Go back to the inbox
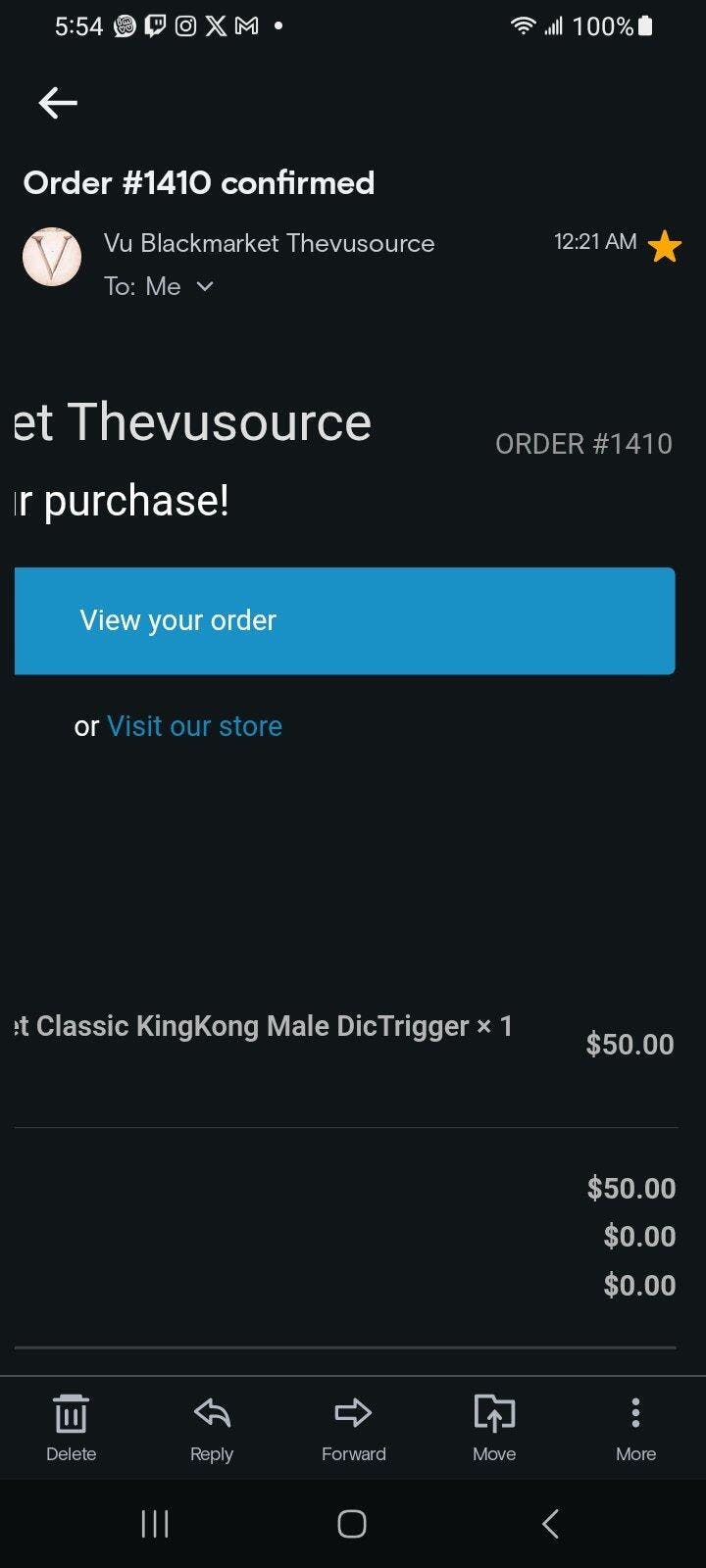The height and width of the screenshot is (1568, 706). pos(58,102)
